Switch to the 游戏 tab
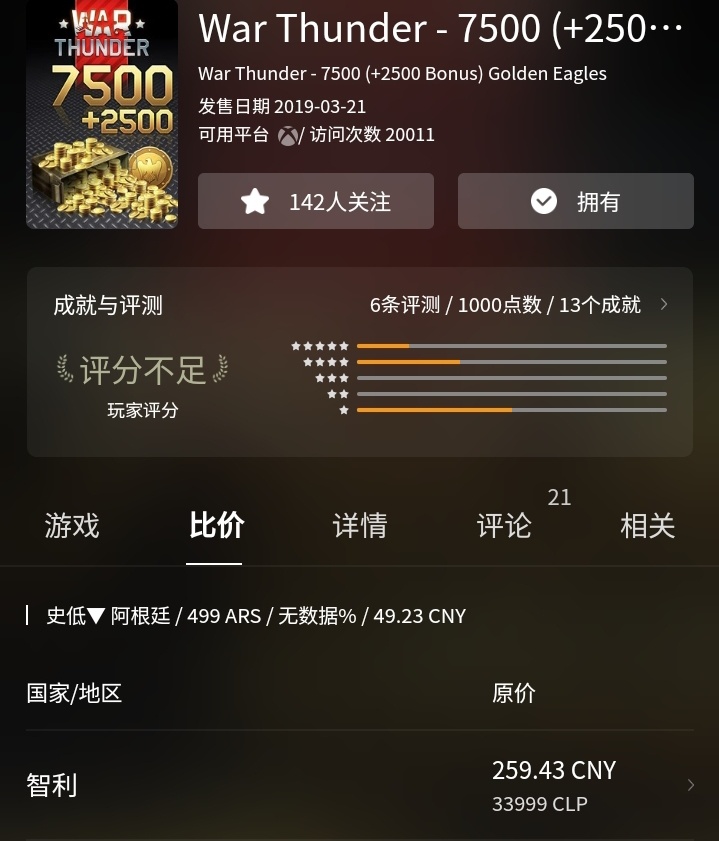719x841 pixels. tap(72, 526)
